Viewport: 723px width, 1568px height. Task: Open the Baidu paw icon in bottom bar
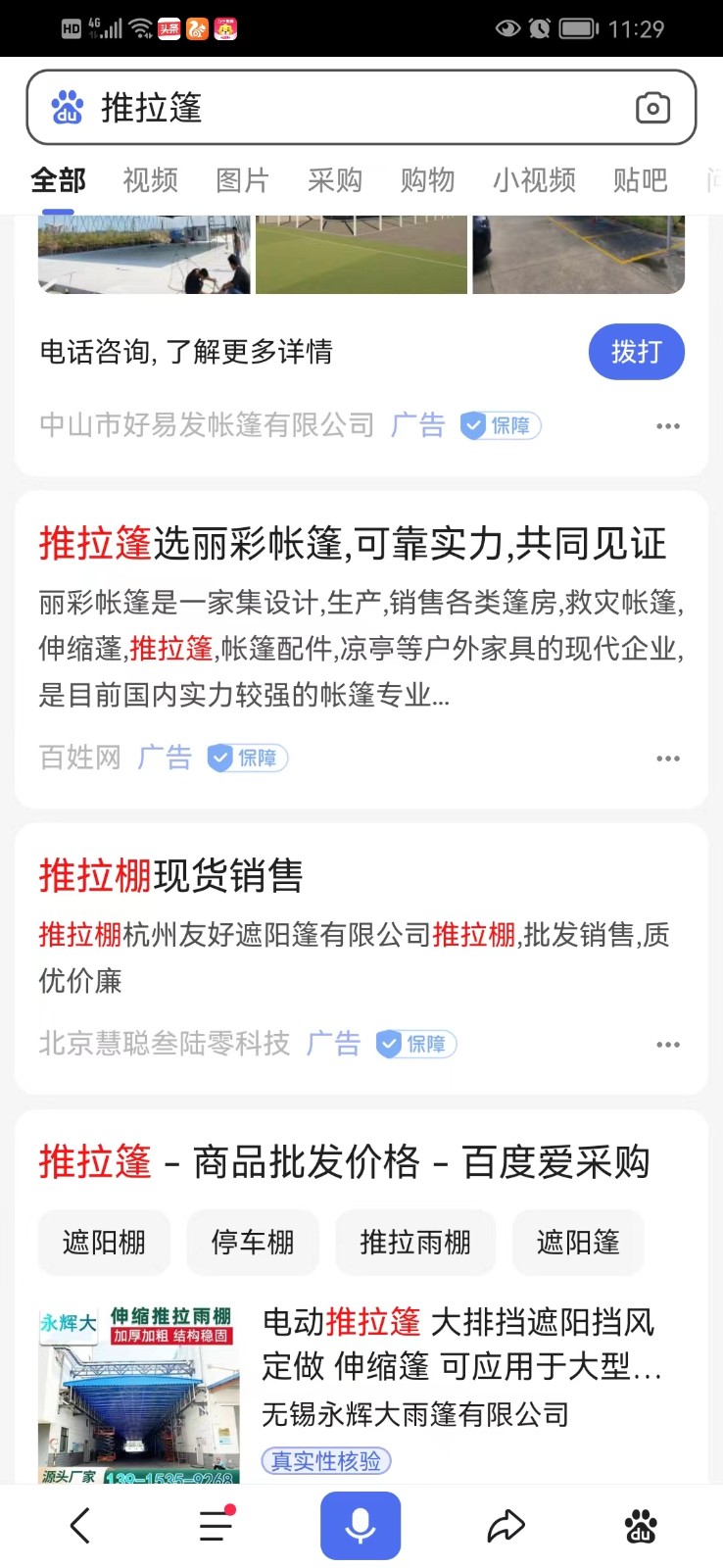(x=642, y=1525)
